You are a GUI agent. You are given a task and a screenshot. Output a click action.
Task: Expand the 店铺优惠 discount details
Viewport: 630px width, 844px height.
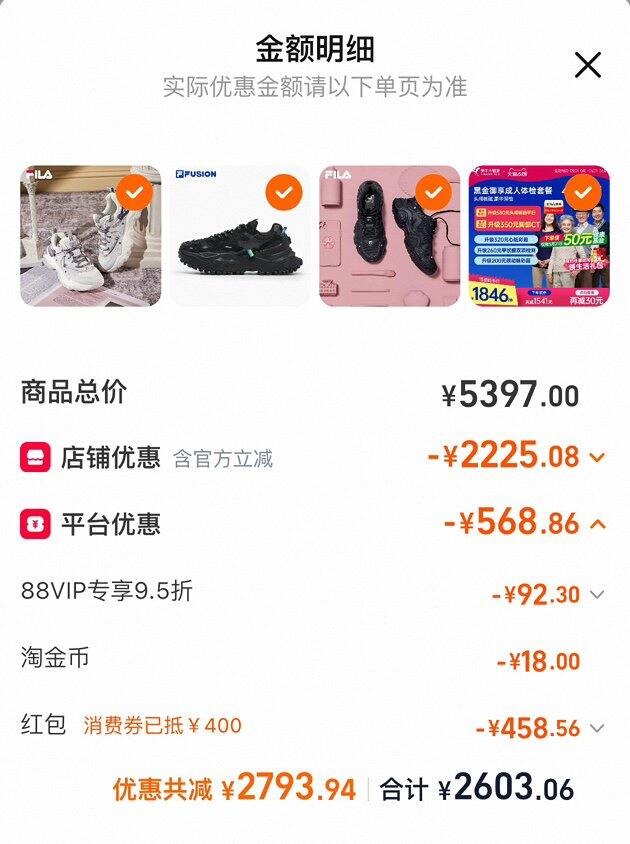click(x=597, y=458)
